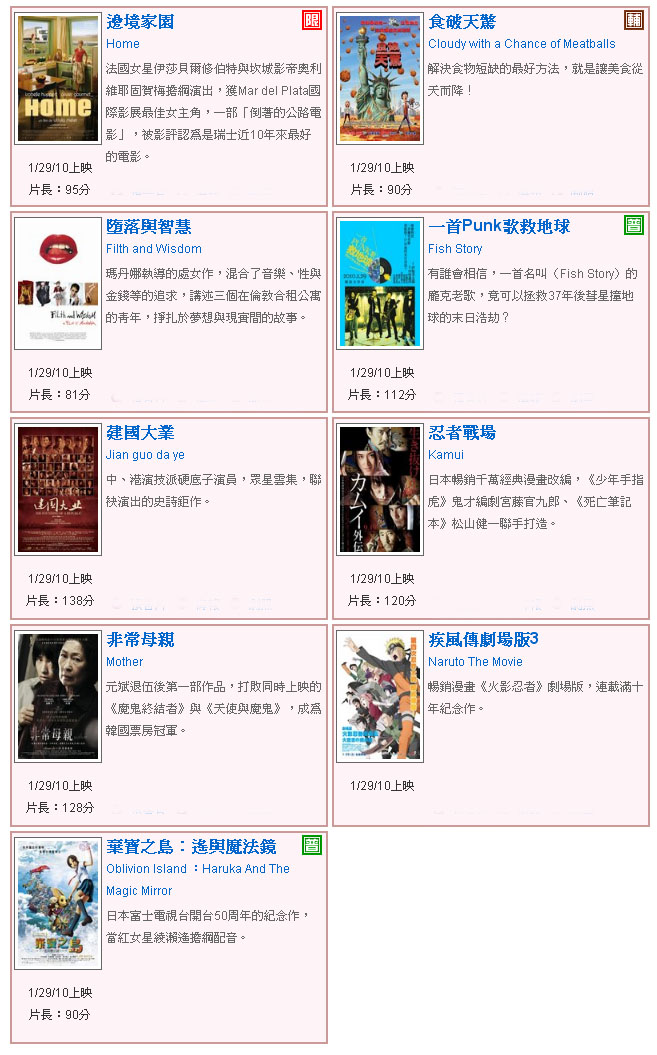Screen dimensions: 657x1055
Task: Tap the Filth and Wisdom poster
Action: point(58,284)
